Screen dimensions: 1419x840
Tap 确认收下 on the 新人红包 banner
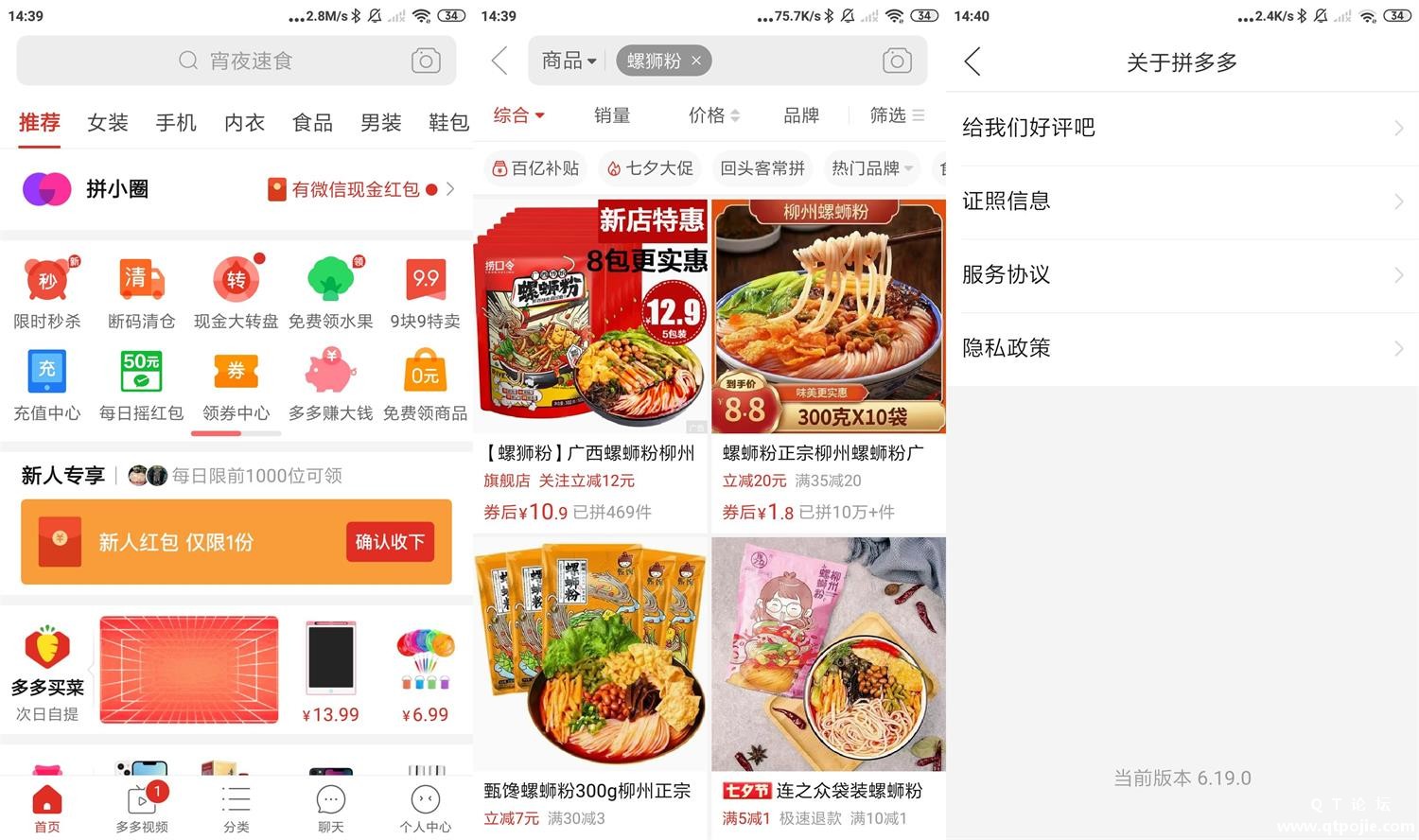(389, 542)
